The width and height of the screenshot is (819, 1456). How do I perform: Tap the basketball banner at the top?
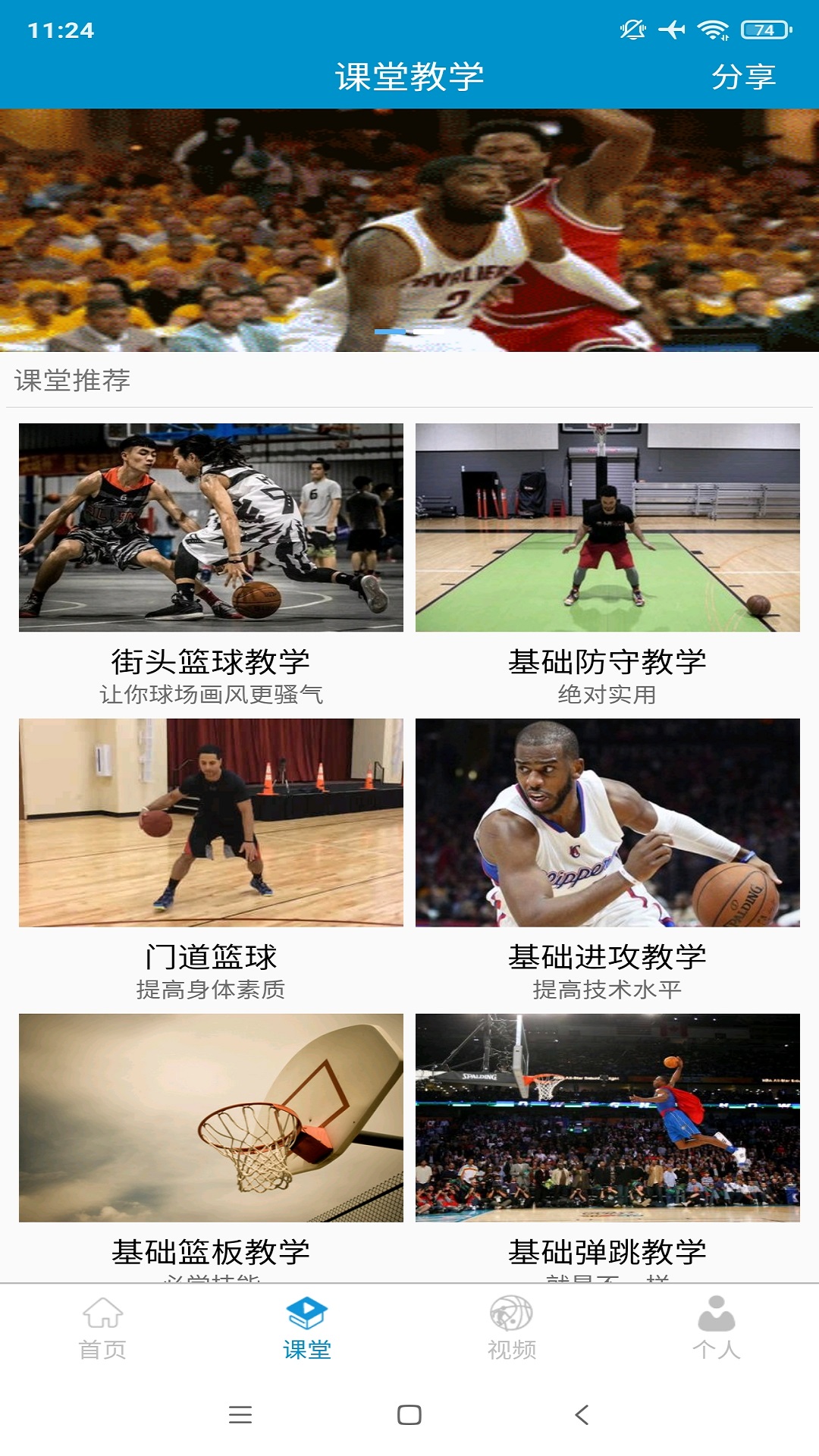409,227
